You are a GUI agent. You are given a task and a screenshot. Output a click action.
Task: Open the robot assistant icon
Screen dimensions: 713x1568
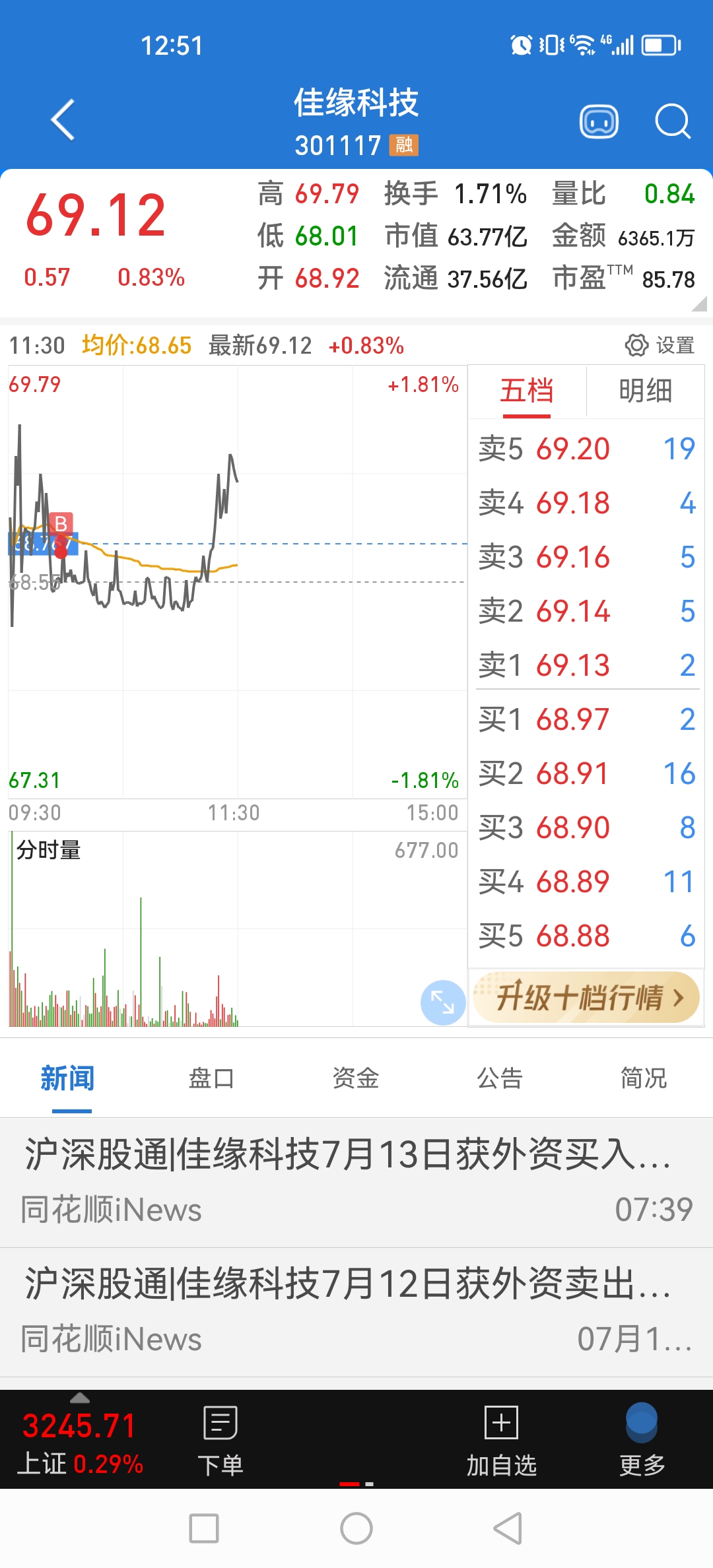[599, 121]
